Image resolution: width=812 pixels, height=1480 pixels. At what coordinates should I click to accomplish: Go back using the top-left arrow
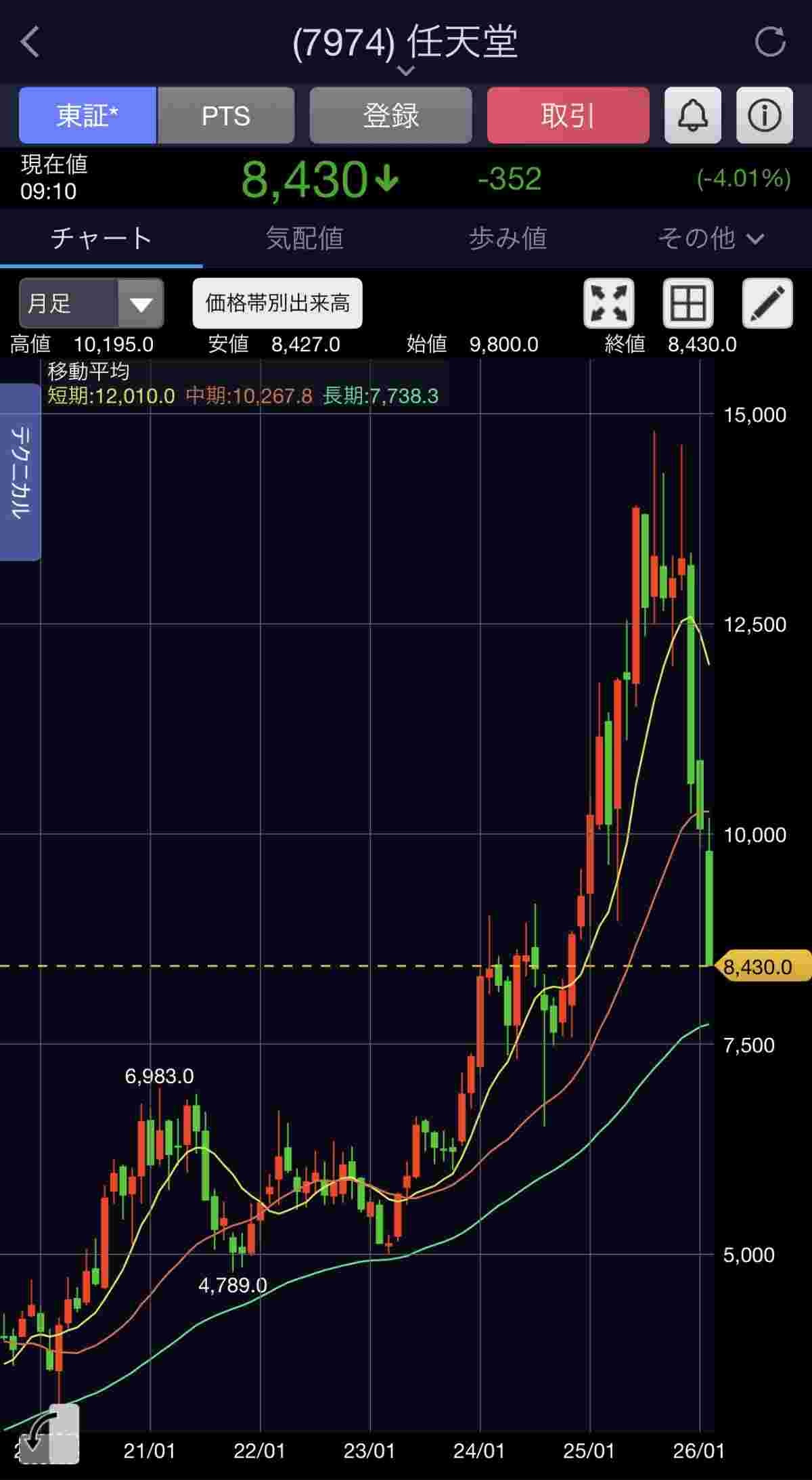click(x=30, y=43)
